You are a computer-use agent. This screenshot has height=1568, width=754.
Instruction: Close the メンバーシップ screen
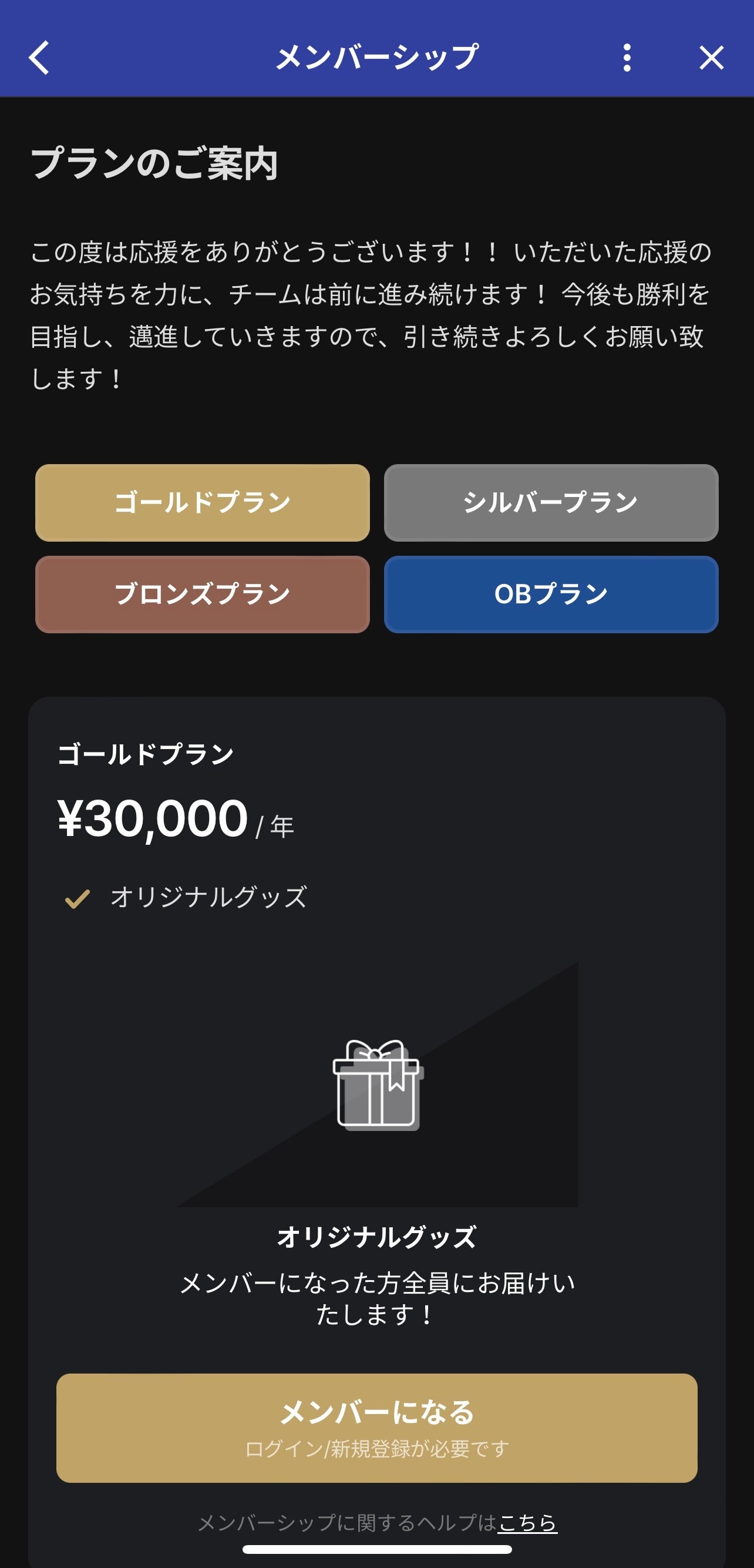tap(711, 58)
